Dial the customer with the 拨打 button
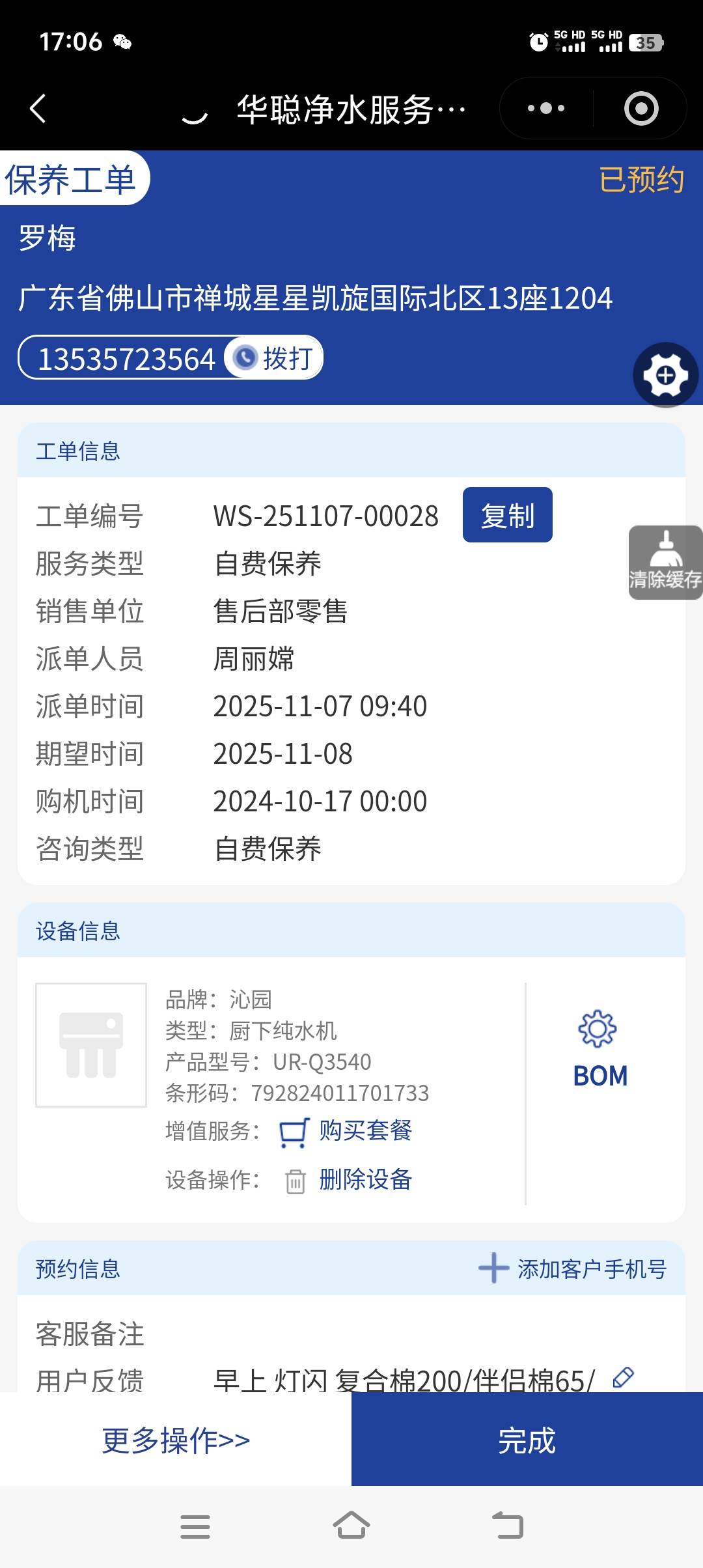 (x=275, y=358)
